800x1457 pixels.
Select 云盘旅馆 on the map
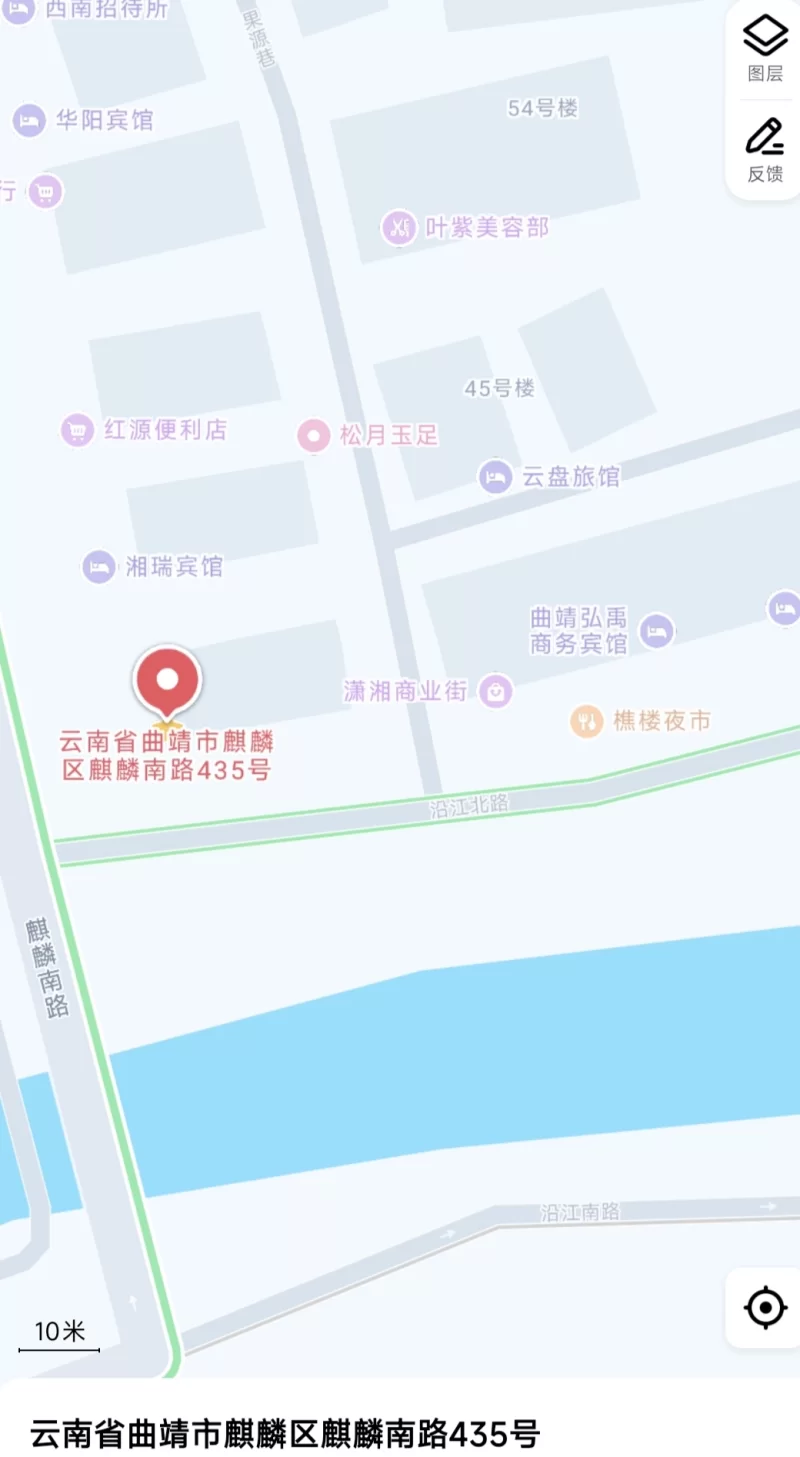(495, 477)
